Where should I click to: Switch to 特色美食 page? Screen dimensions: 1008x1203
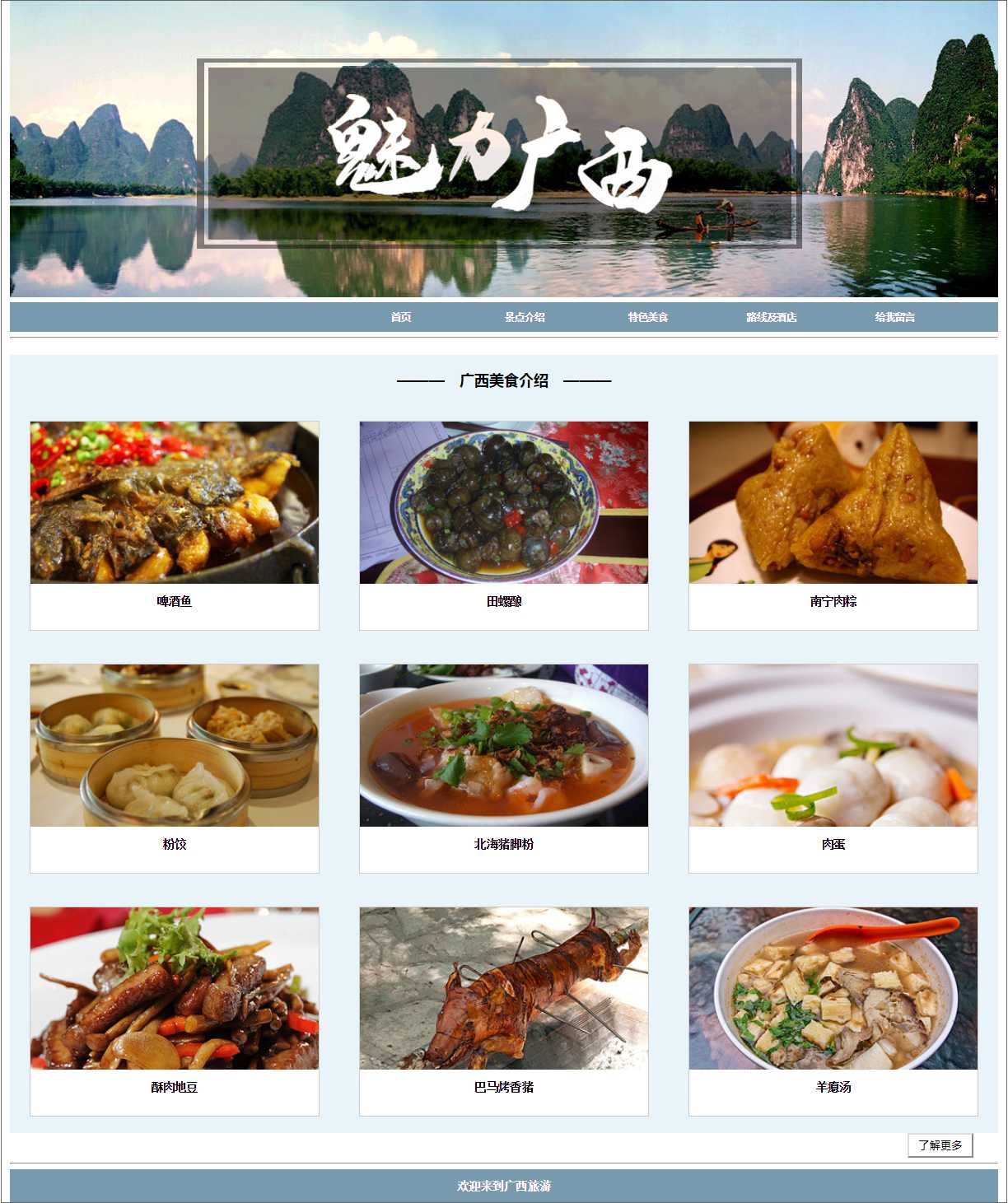pyautogui.click(x=648, y=317)
